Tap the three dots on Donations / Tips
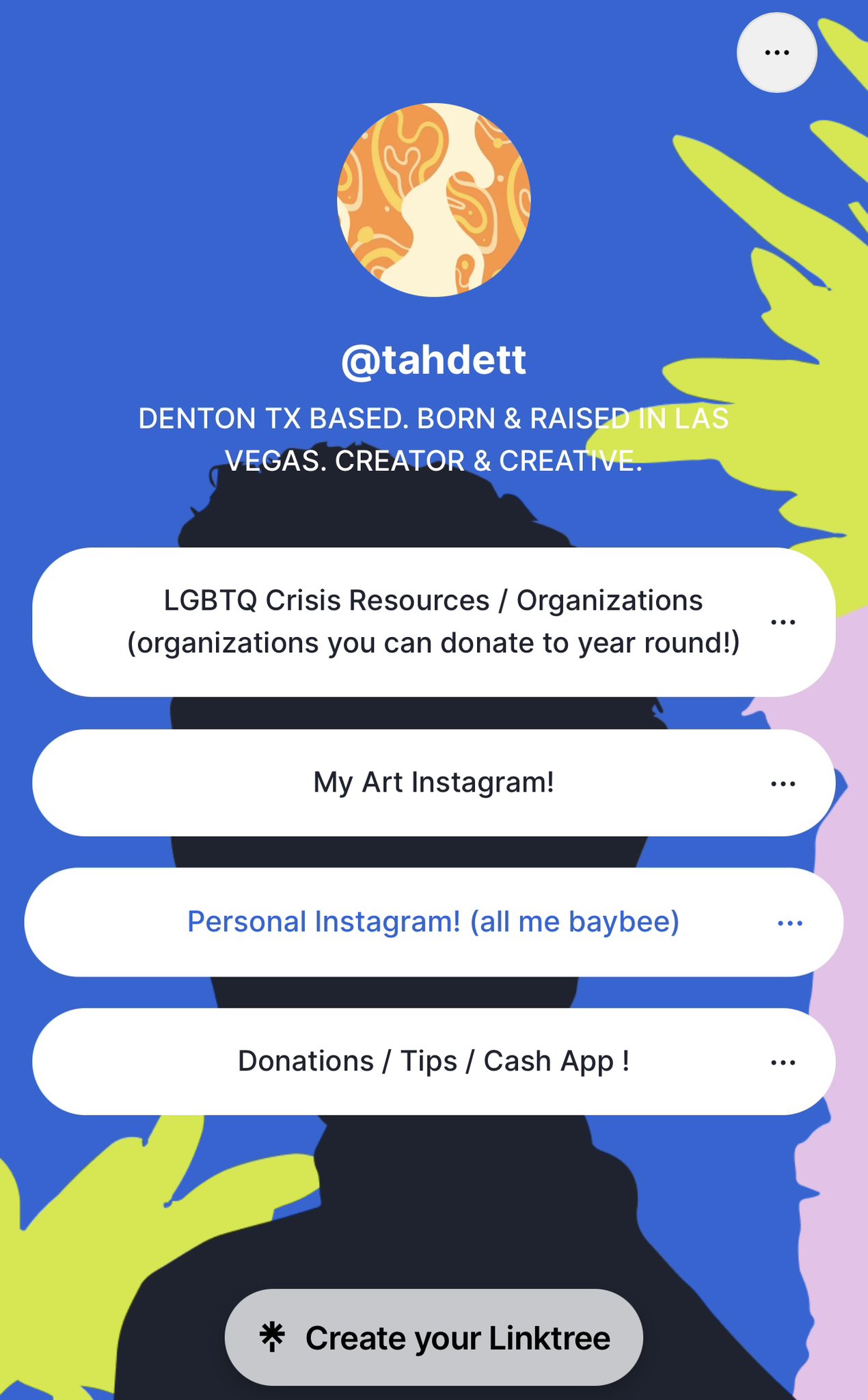Viewport: 868px width, 1400px height. [x=783, y=1062]
